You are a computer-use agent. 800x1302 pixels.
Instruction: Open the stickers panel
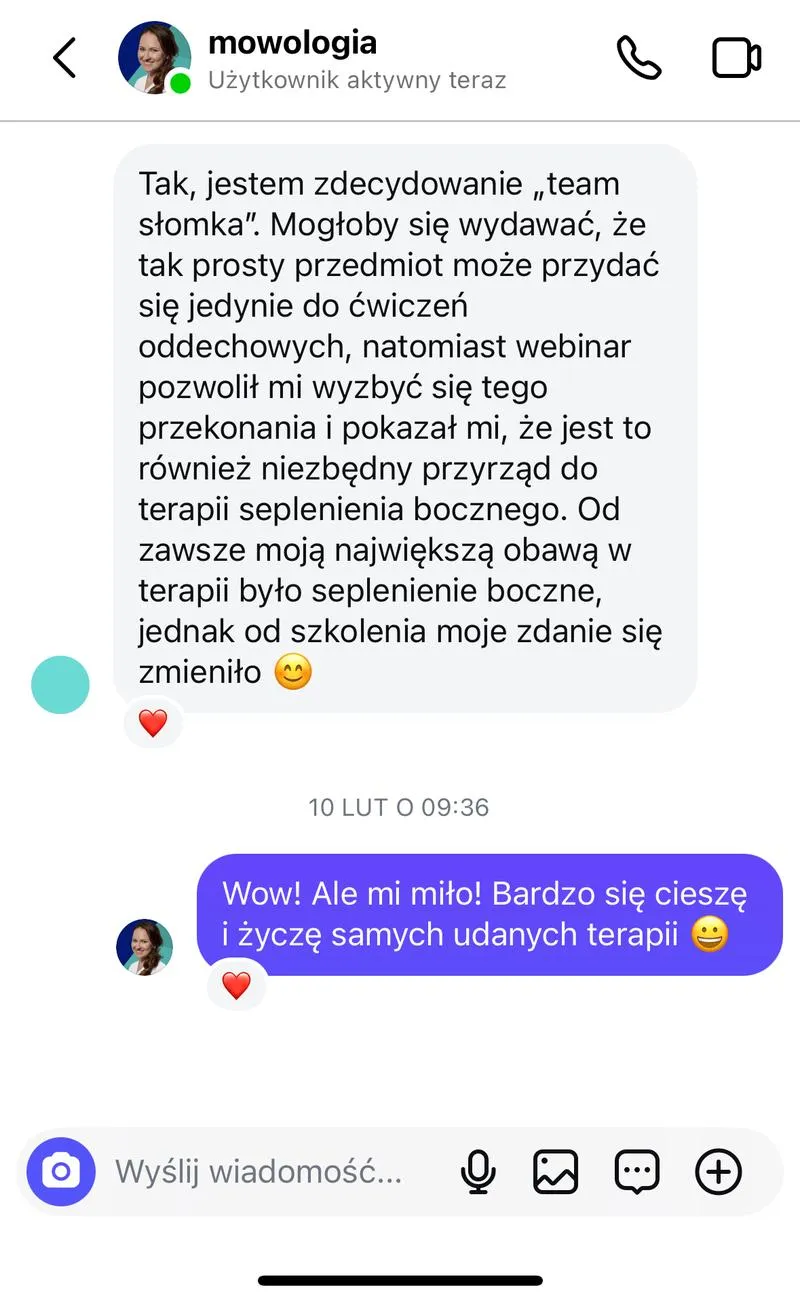coord(636,1172)
